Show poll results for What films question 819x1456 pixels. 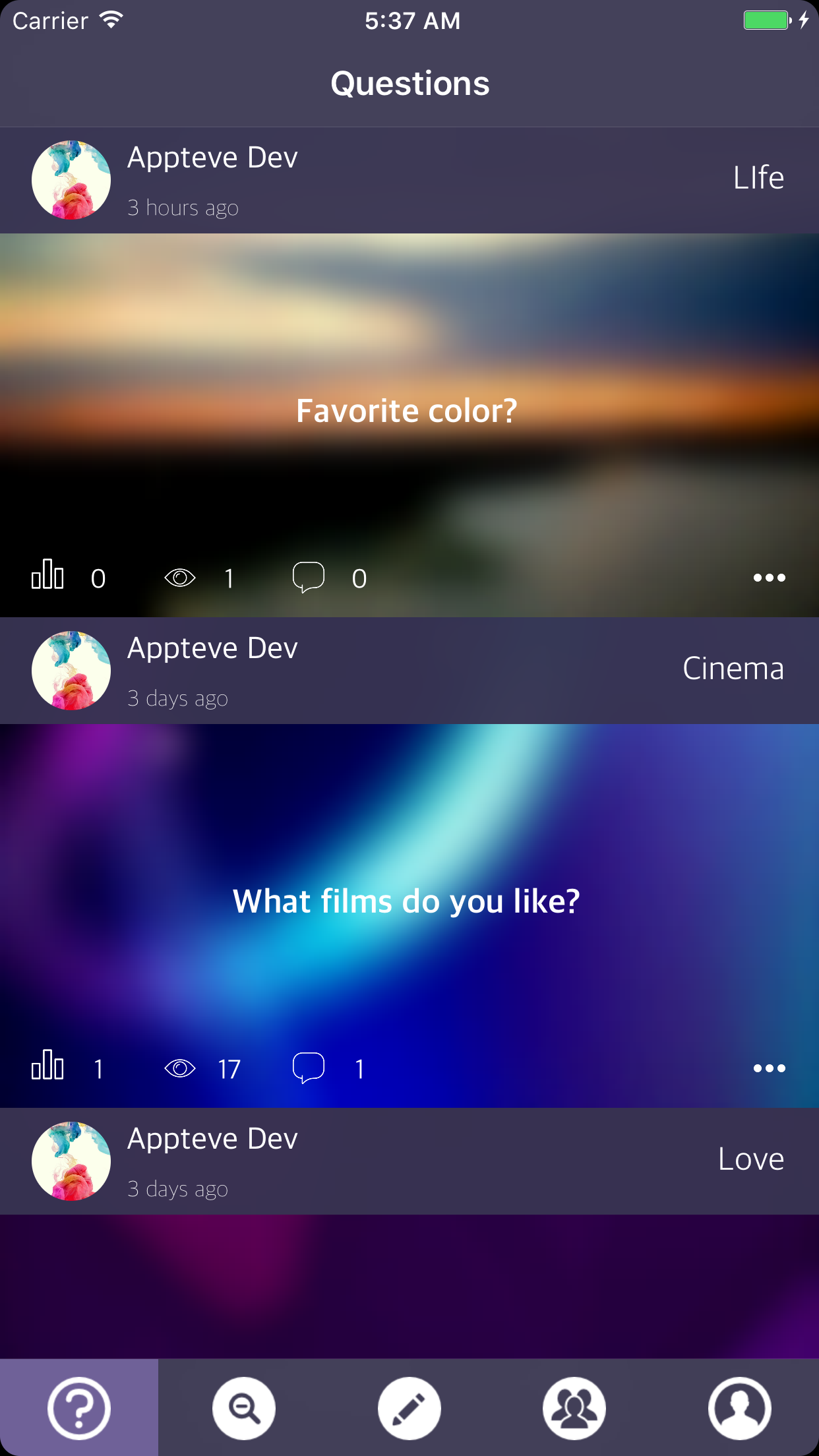(x=48, y=1066)
